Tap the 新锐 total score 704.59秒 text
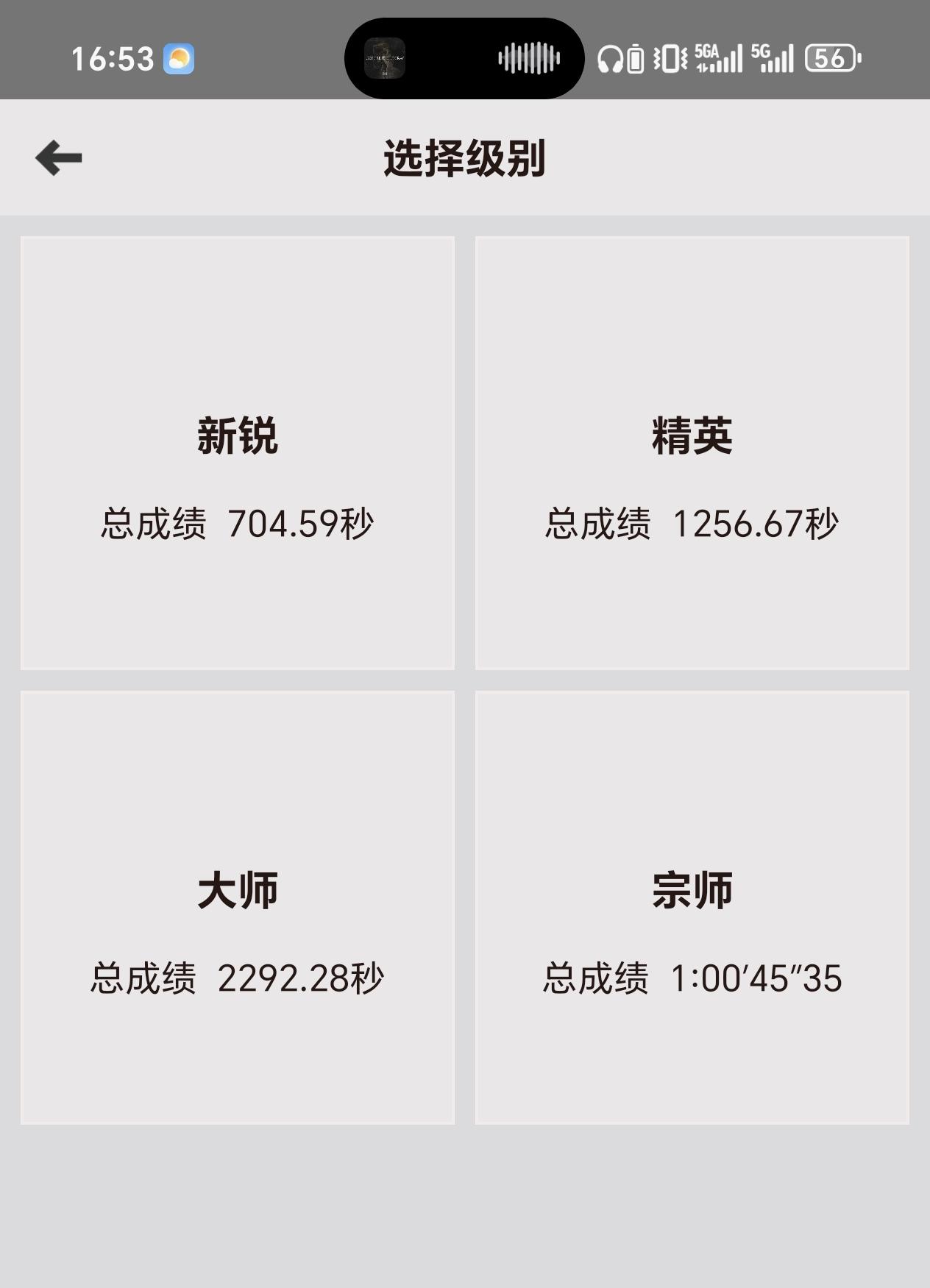Image resolution: width=930 pixels, height=1288 pixels. [238, 524]
